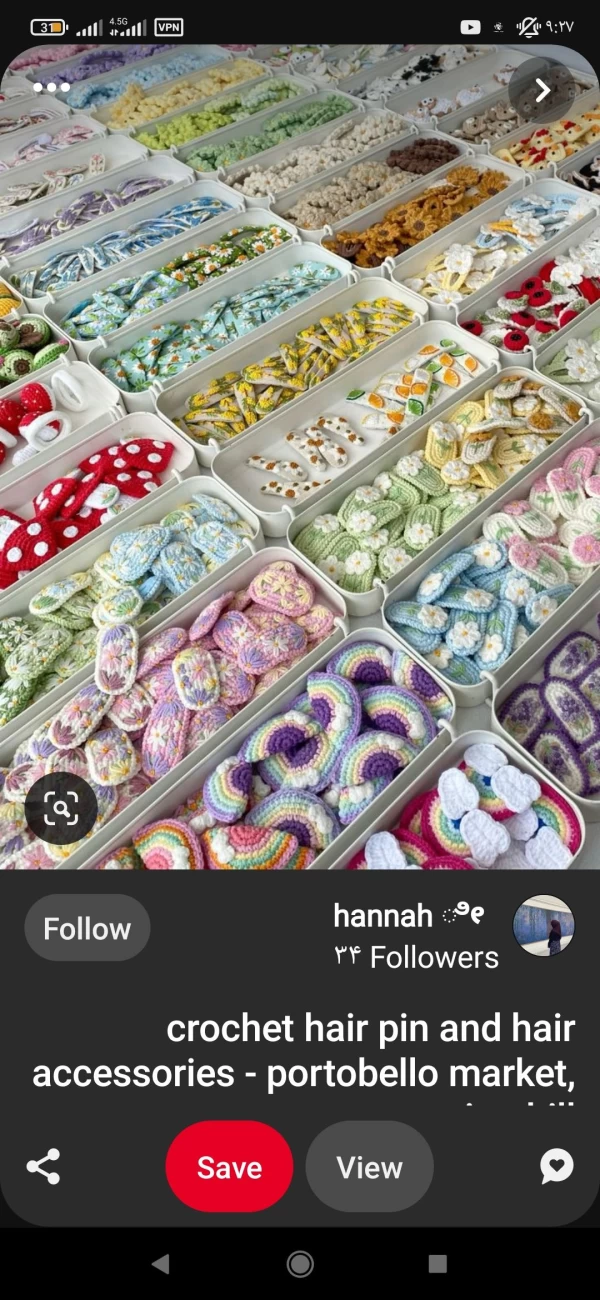Open visual search lens icon

pos(60,808)
